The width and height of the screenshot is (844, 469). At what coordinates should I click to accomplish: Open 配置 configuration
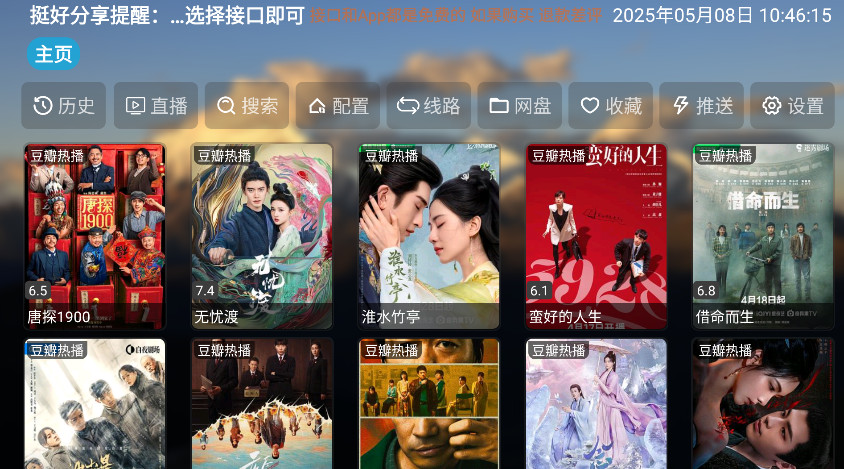pos(338,106)
